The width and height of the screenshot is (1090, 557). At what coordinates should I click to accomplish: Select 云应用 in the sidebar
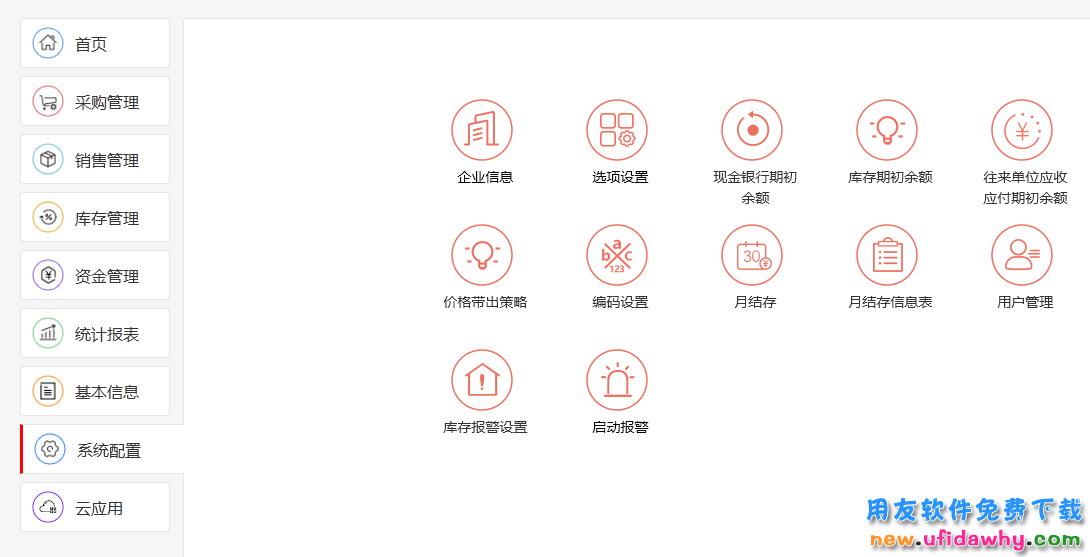click(x=94, y=508)
